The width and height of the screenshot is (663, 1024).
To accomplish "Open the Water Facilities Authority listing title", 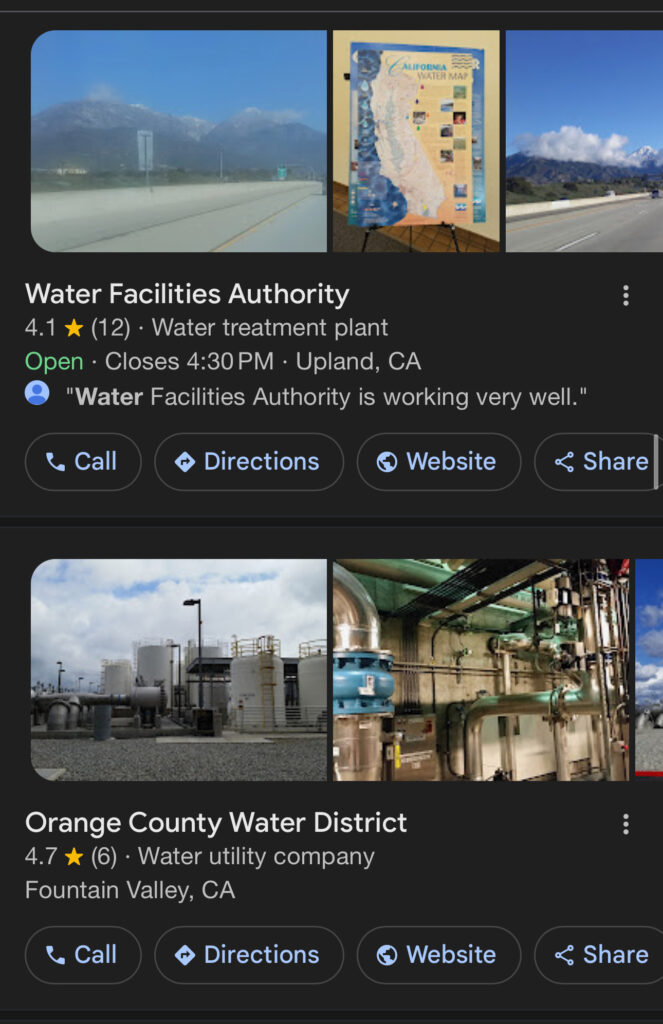I will (187, 294).
